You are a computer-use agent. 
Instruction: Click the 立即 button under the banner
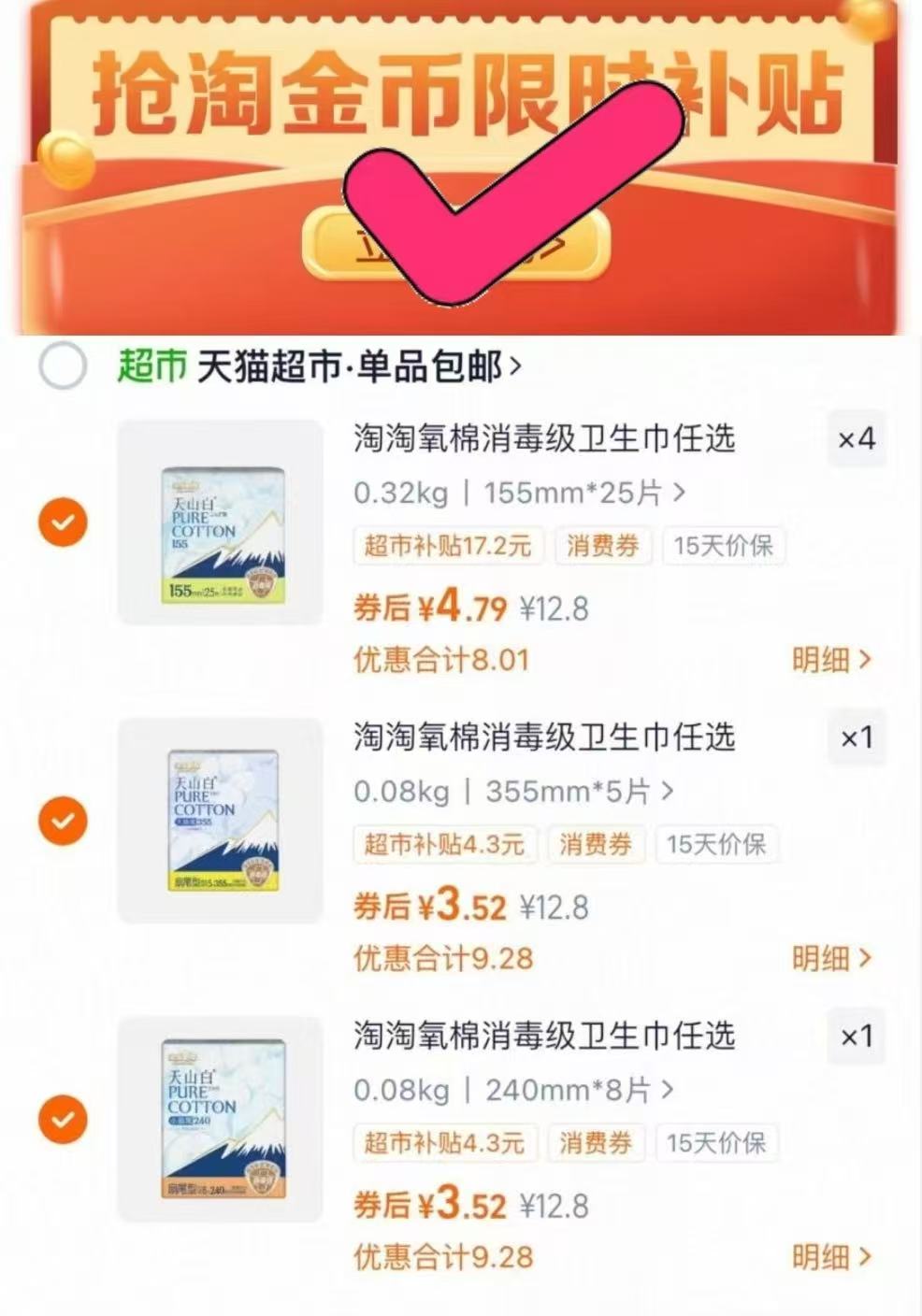point(458,245)
